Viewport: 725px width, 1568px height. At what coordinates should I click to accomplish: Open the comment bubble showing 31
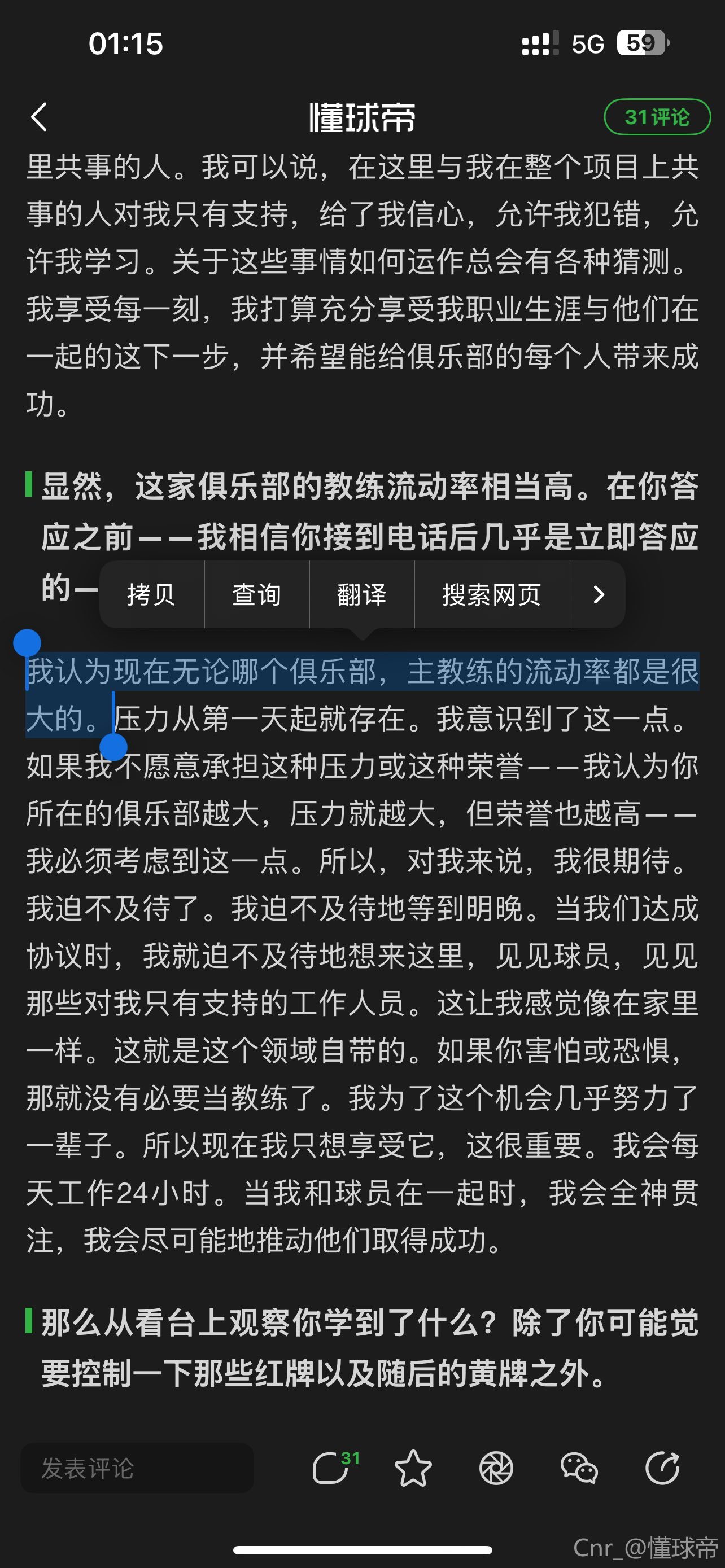pyautogui.click(x=332, y=1468)
